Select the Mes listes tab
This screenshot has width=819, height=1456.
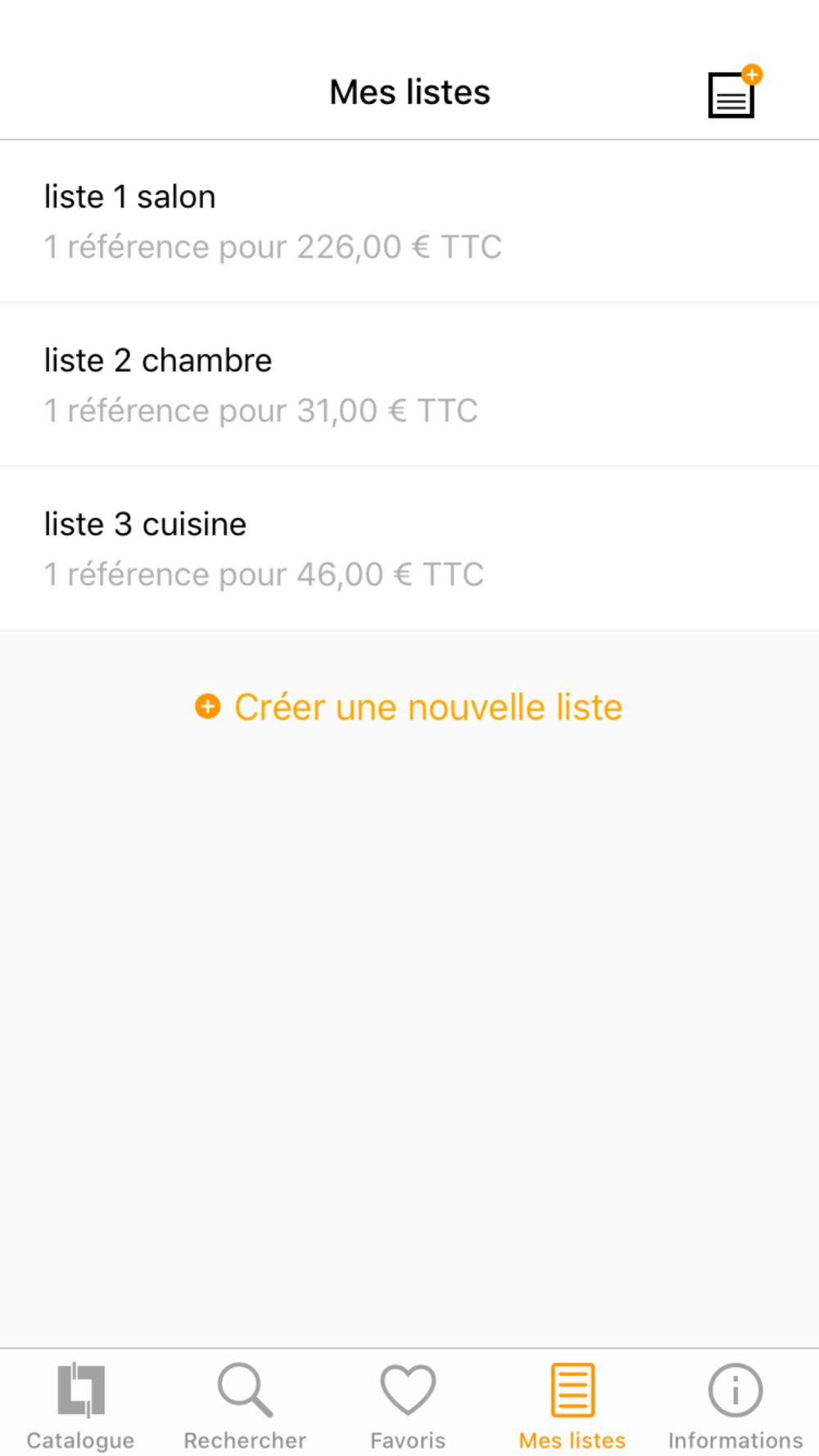click(572, 1405)
